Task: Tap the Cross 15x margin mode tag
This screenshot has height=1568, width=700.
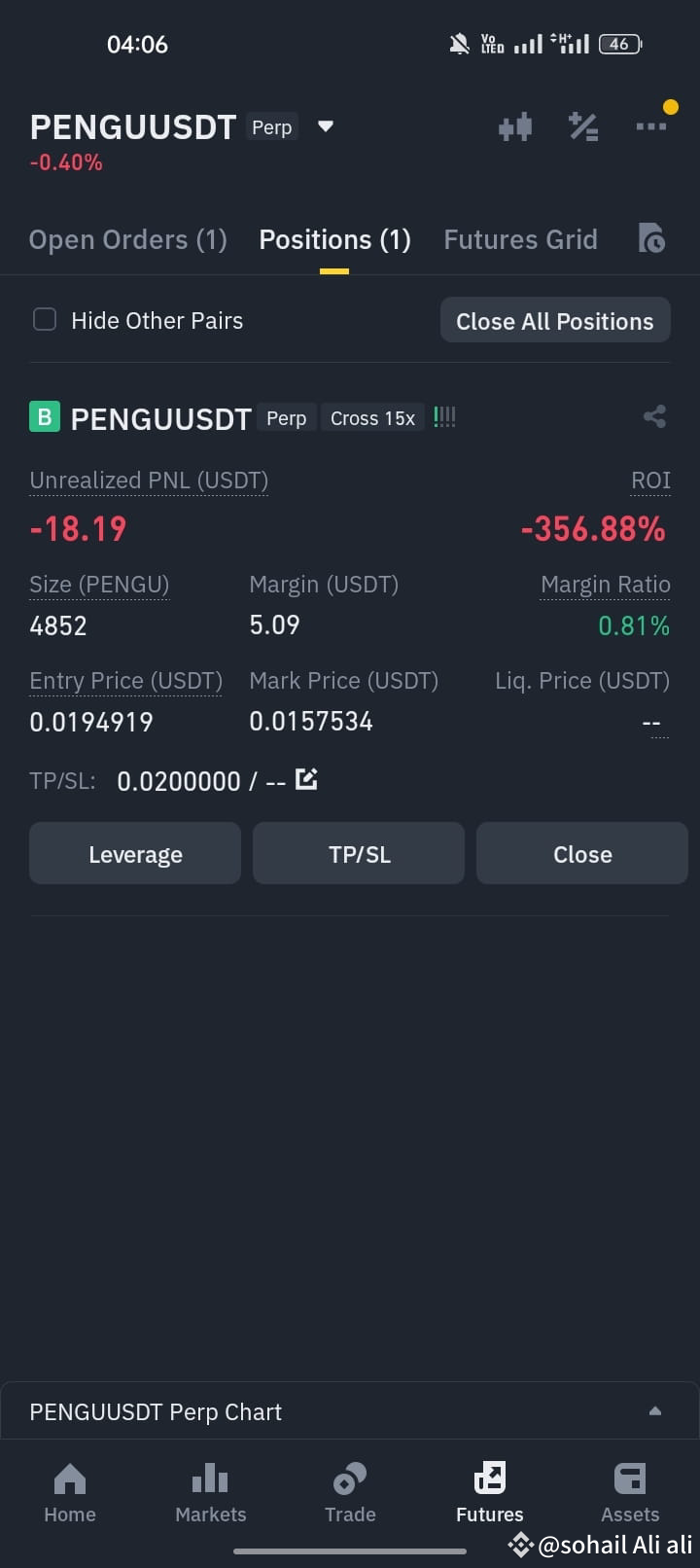Action: point(372,418)
